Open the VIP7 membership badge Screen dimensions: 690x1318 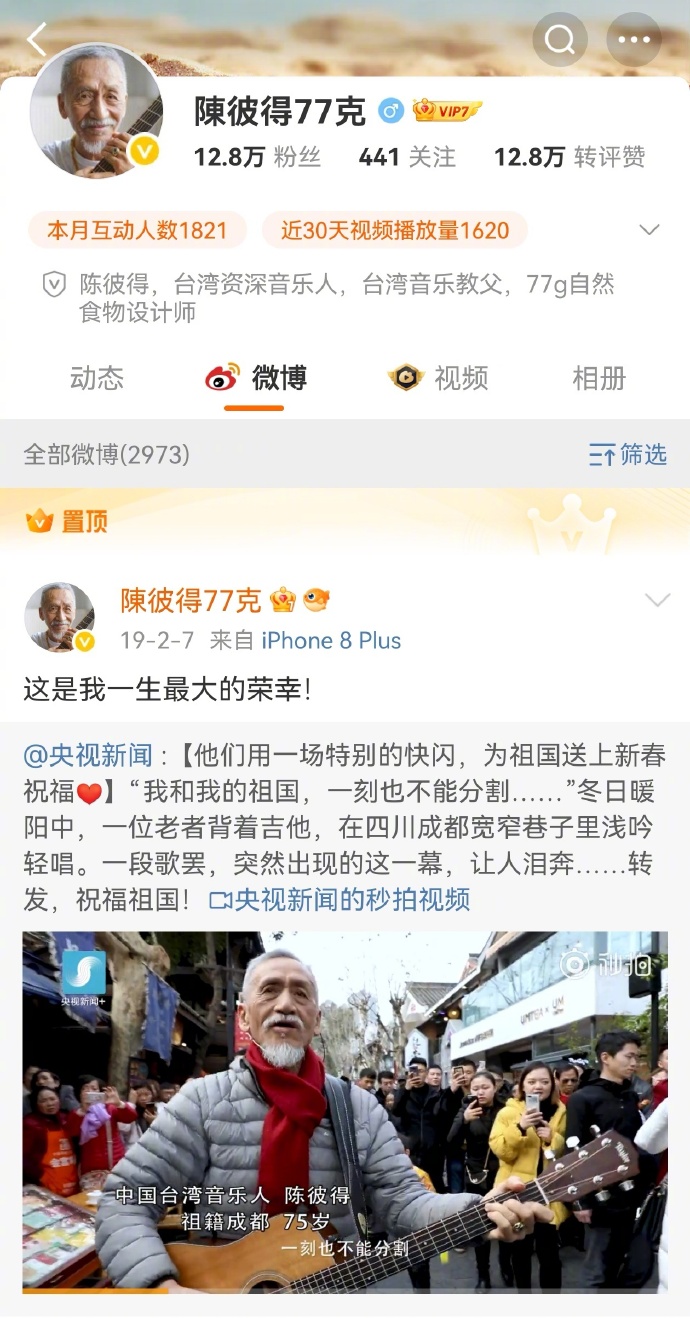(x=447, y=111)
